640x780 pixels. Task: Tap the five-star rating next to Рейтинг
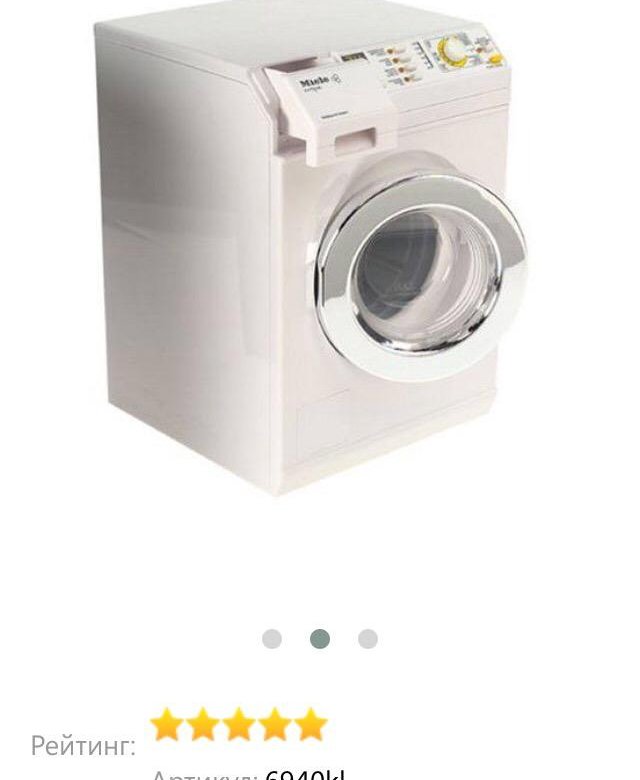pos(239,725)
